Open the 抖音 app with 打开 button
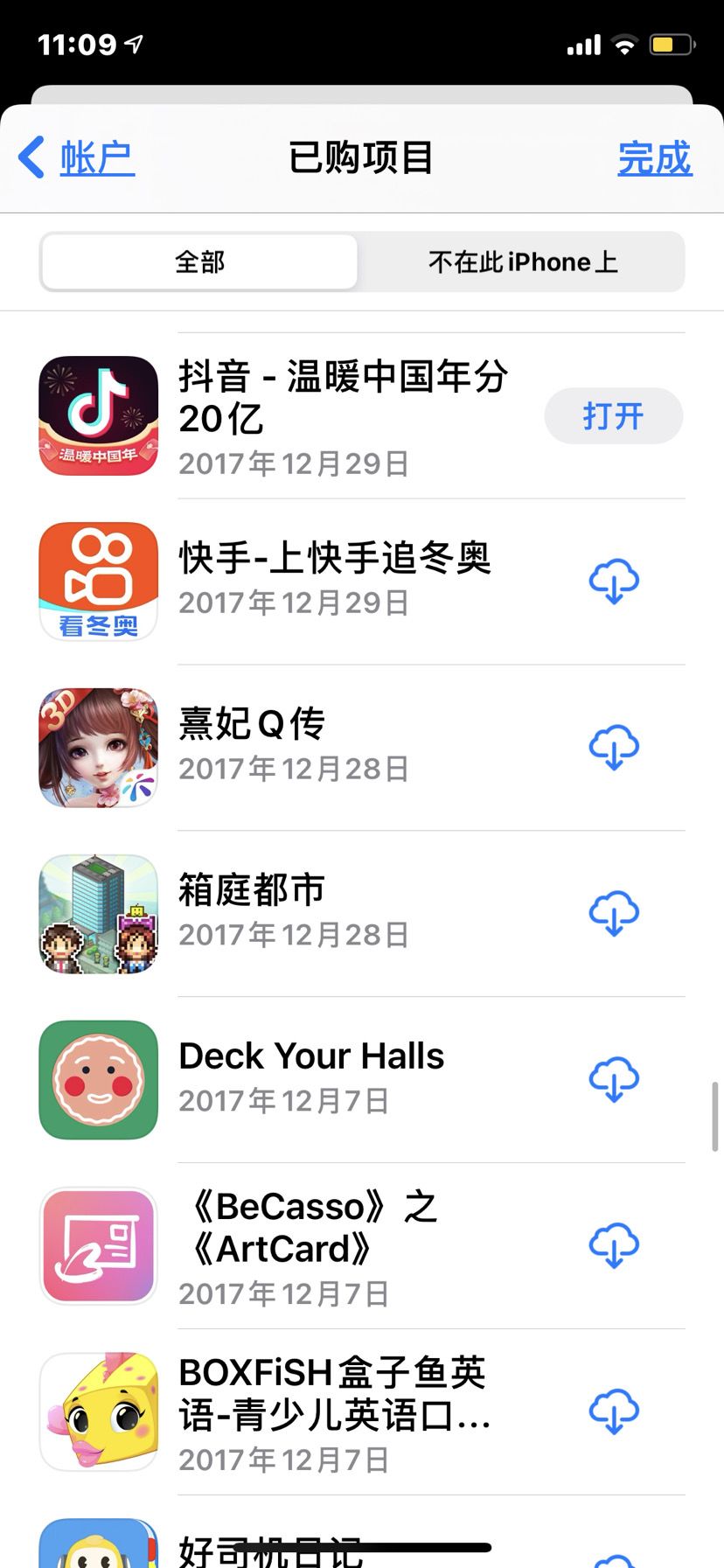 pos(613,416)
